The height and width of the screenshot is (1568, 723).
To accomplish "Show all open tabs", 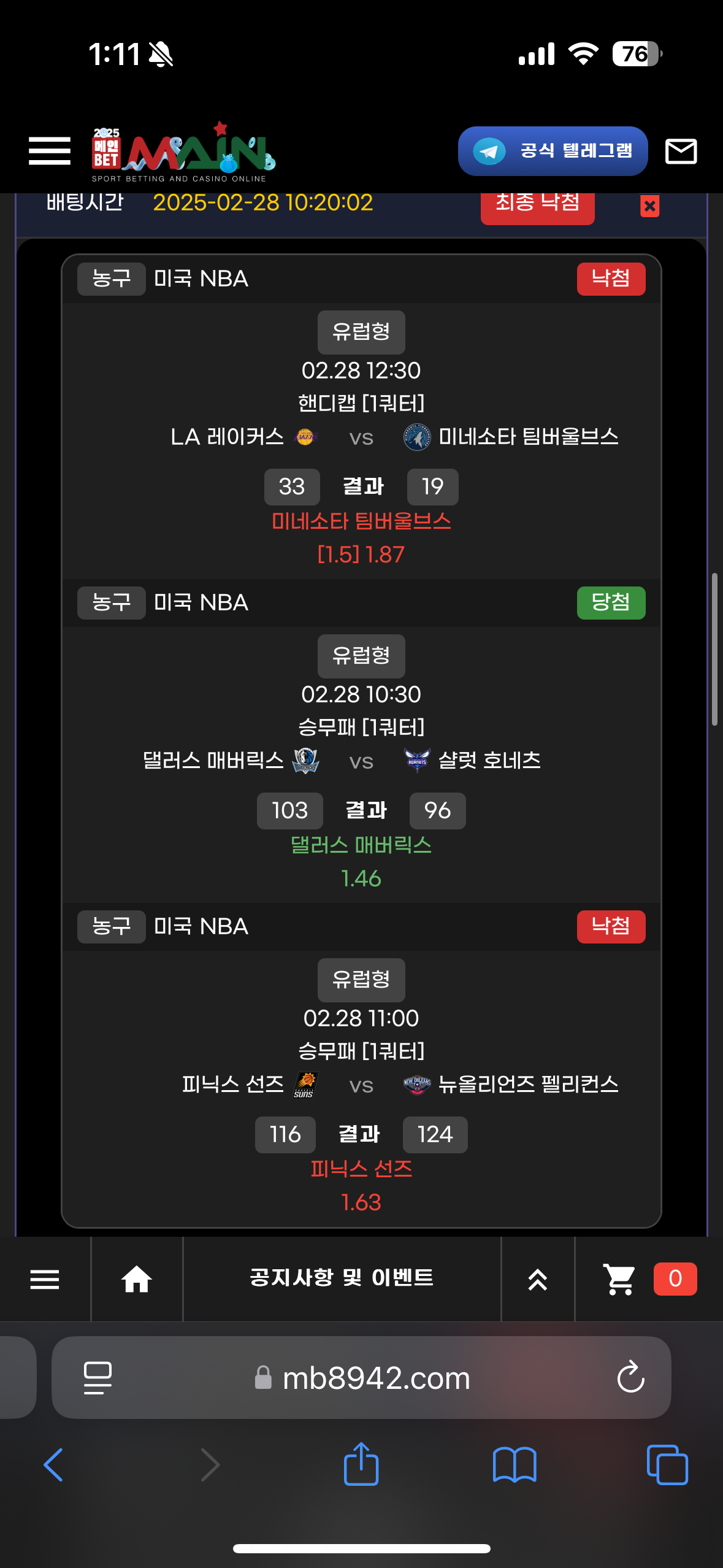I will 667,1465.
